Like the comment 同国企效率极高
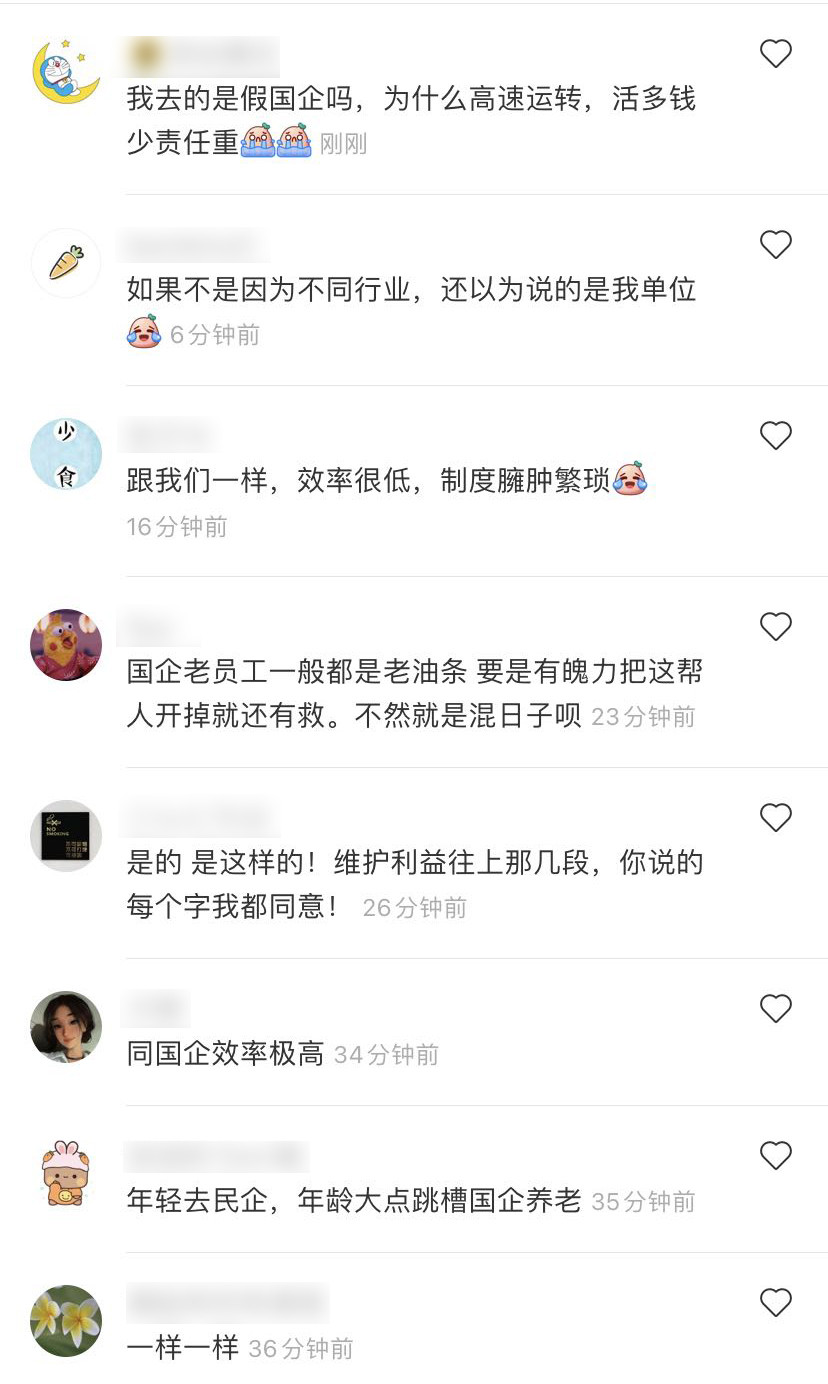828x1384 pixels. (776, 1009)
